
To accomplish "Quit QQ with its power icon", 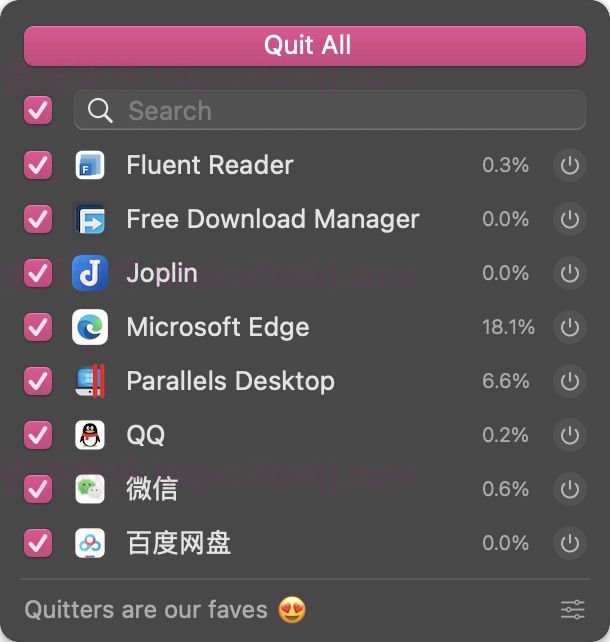I will [570, 435].
